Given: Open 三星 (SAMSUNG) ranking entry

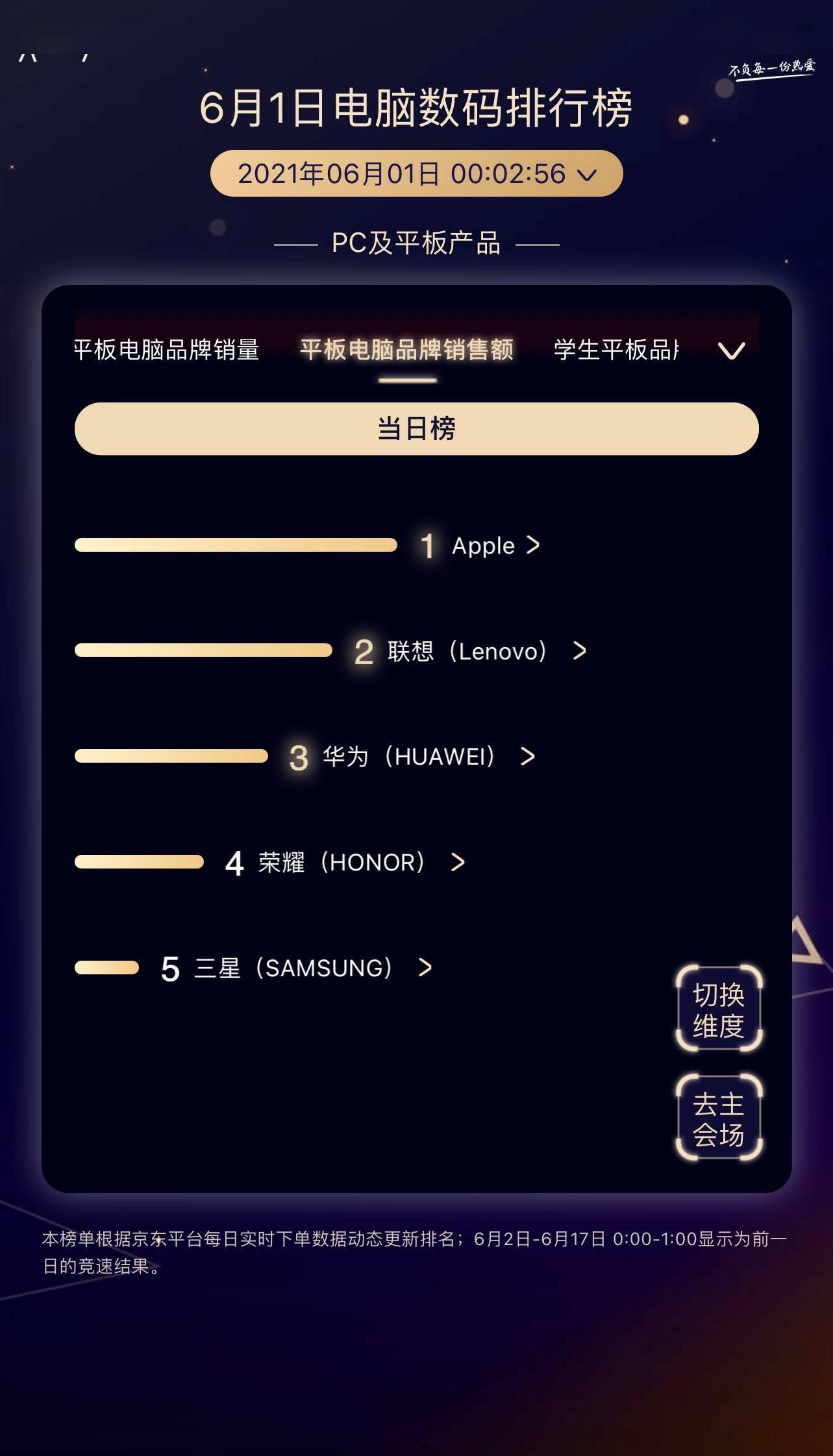Looking at the screenshot, I should pos(312,968).
